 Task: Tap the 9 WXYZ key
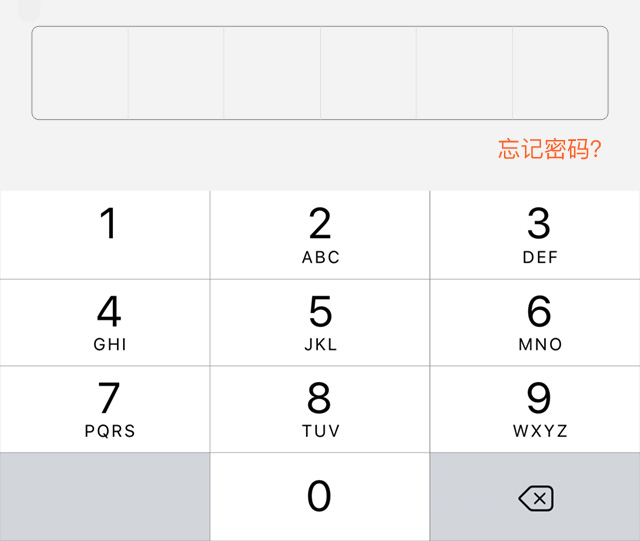coord(538,409)
